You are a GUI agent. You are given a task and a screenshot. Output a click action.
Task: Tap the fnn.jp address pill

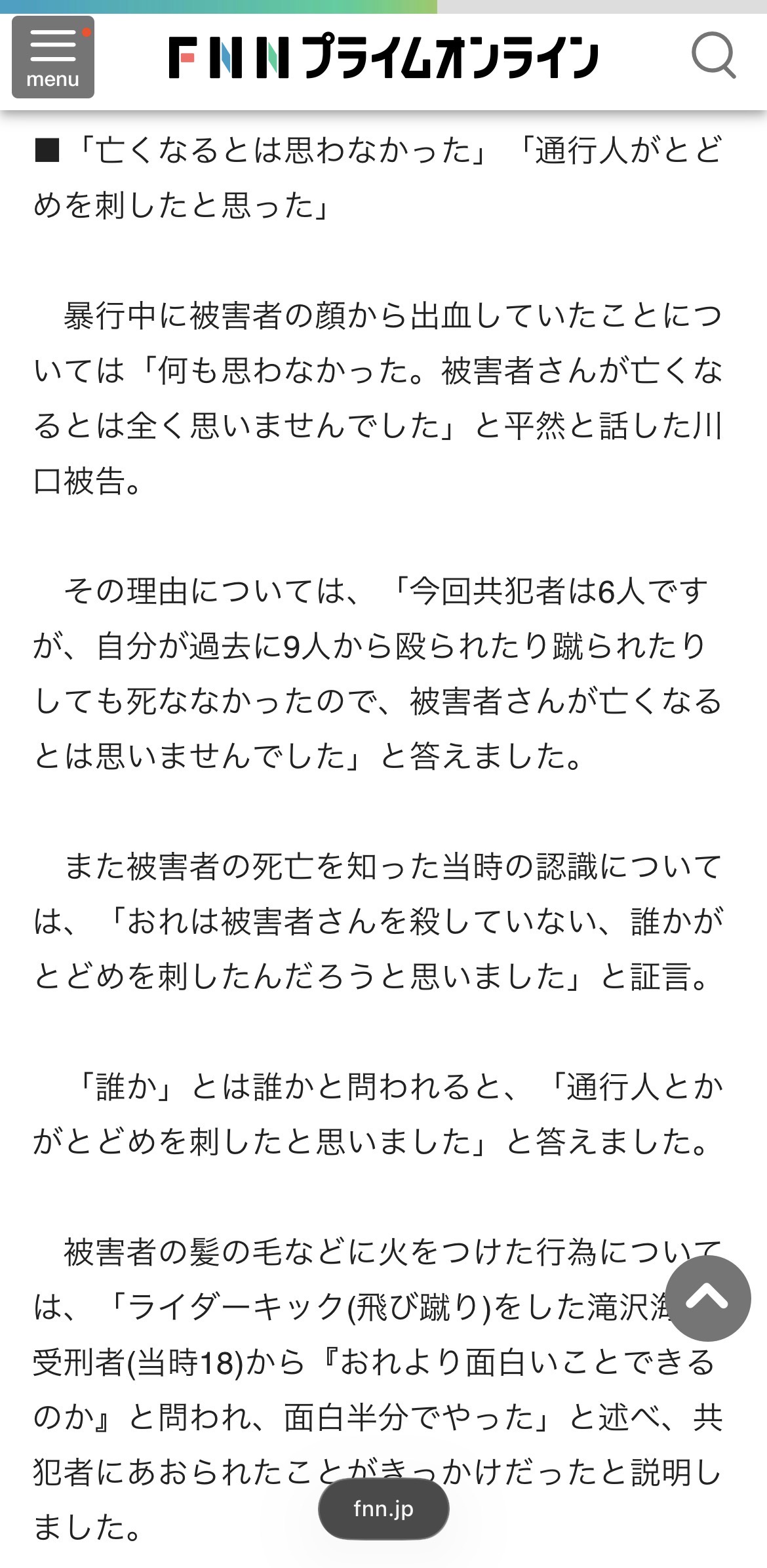[x=383, y=1509]
